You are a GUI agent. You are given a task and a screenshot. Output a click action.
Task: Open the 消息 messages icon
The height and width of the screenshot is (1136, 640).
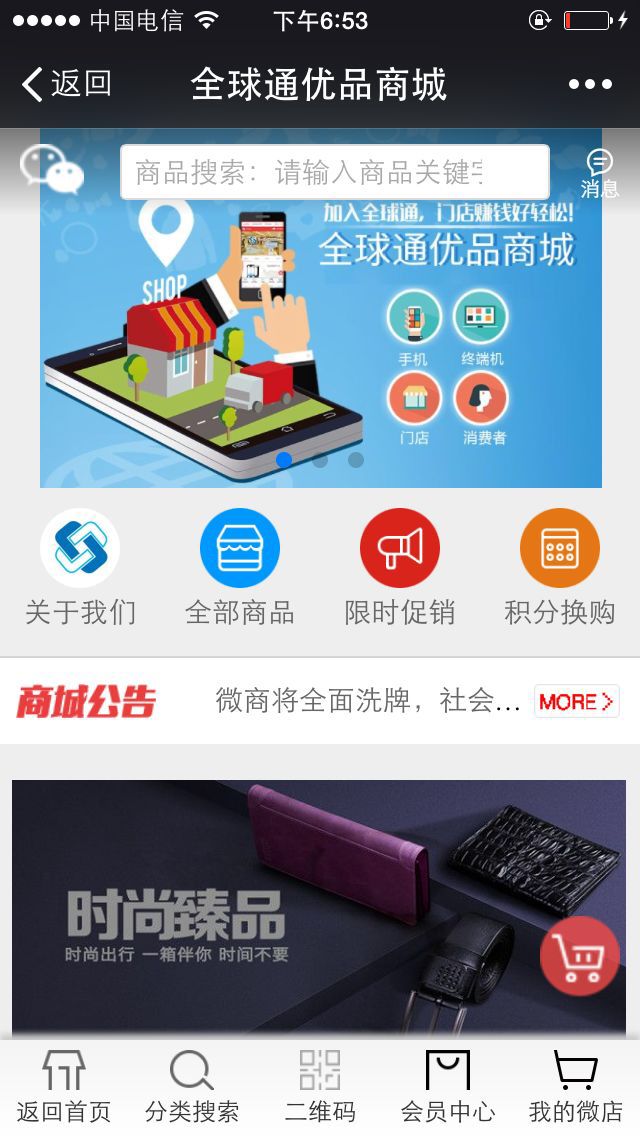pos(599,173)
